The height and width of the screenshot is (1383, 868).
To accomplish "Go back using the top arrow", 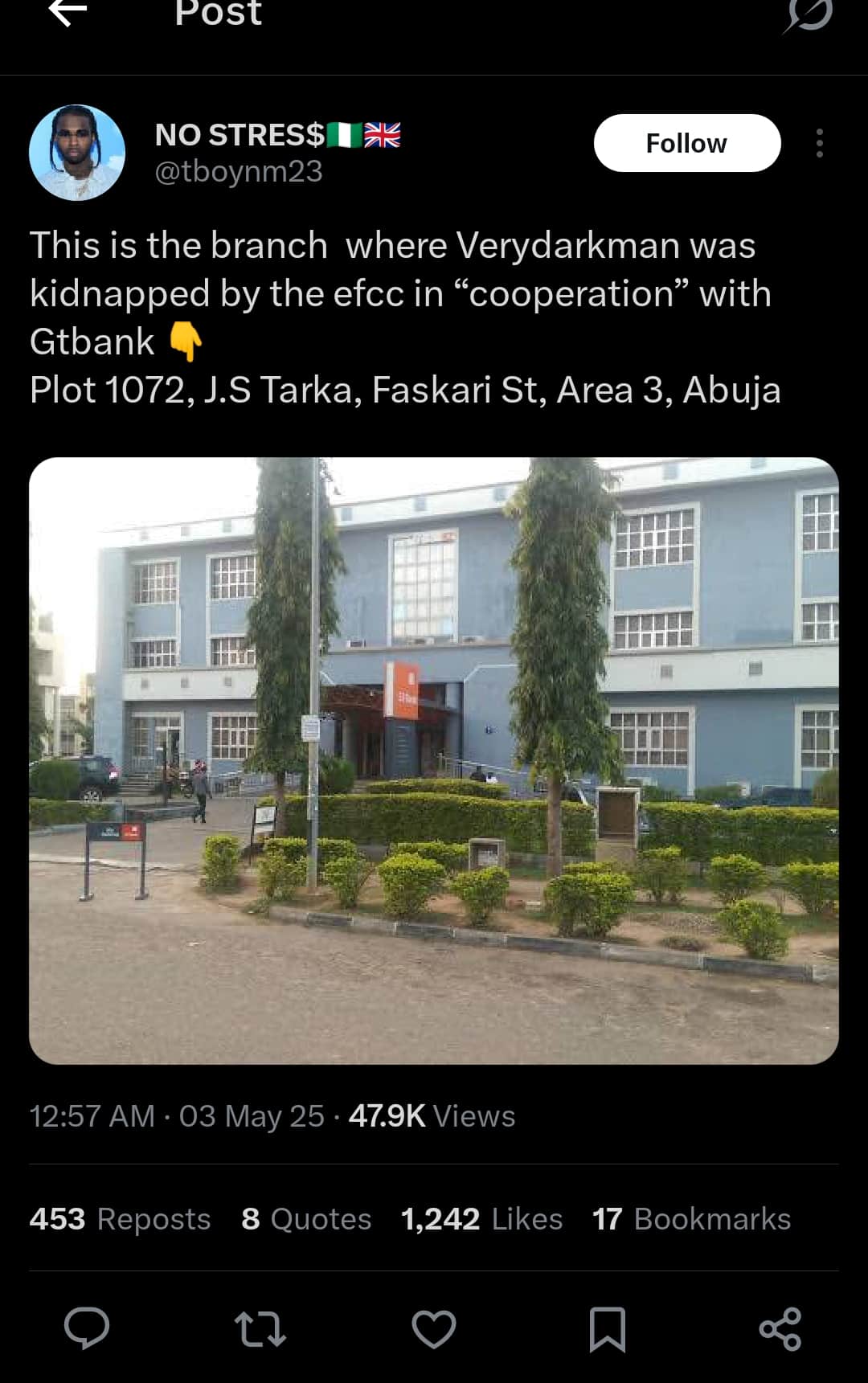I will point(68,12).
